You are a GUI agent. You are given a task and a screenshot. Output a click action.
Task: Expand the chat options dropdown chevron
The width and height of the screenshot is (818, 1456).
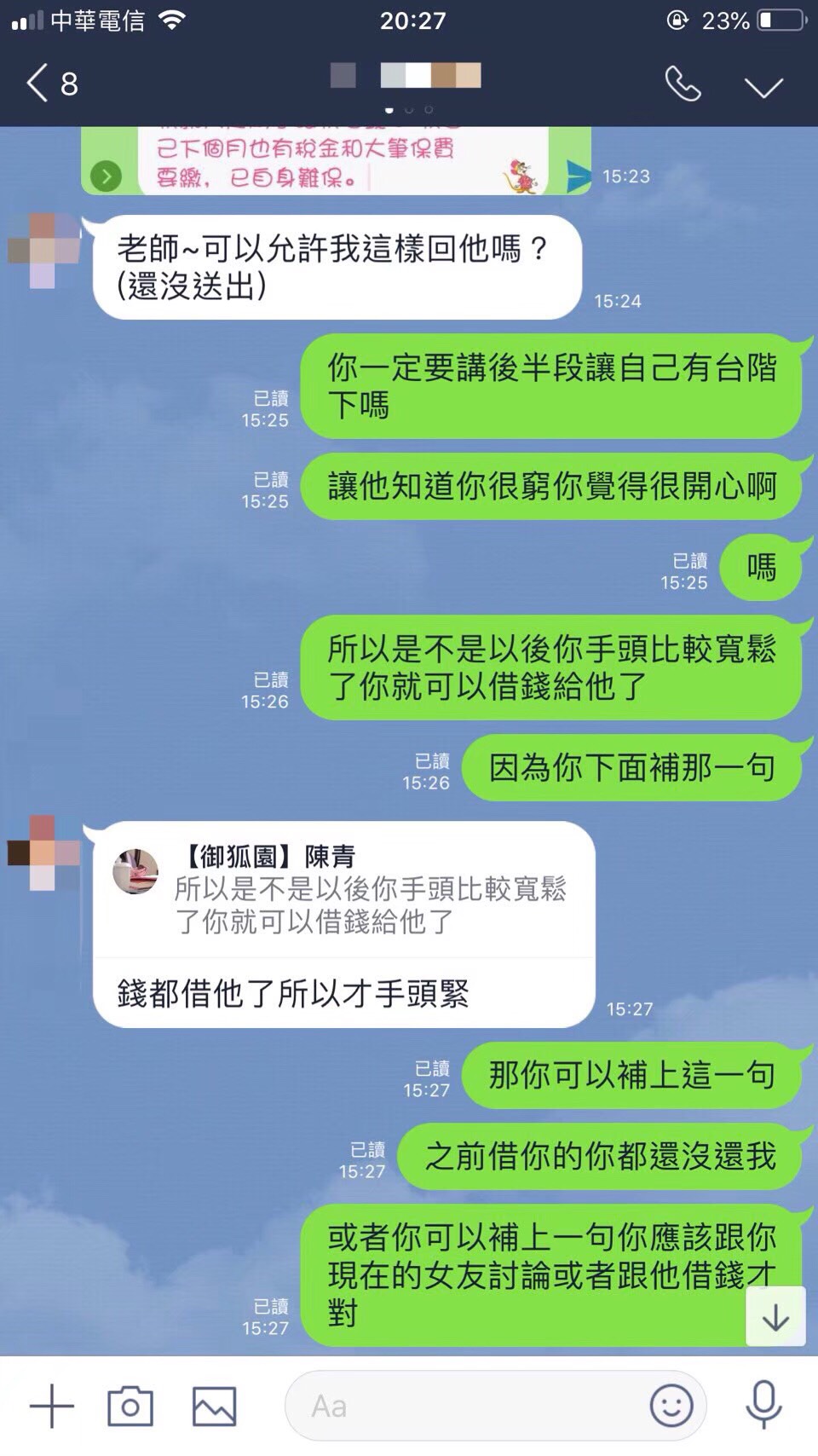763,86
